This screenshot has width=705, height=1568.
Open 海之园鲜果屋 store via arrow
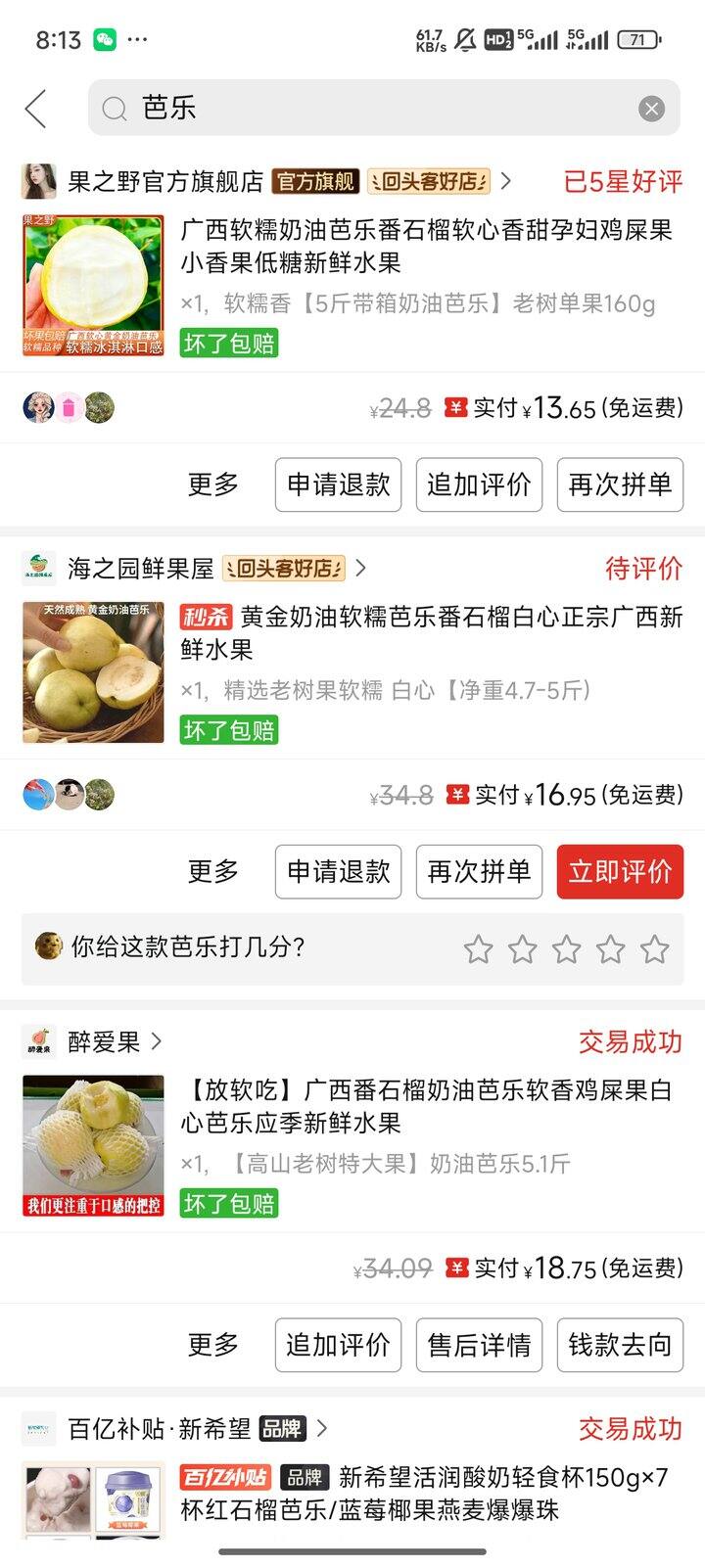point(362,569)
